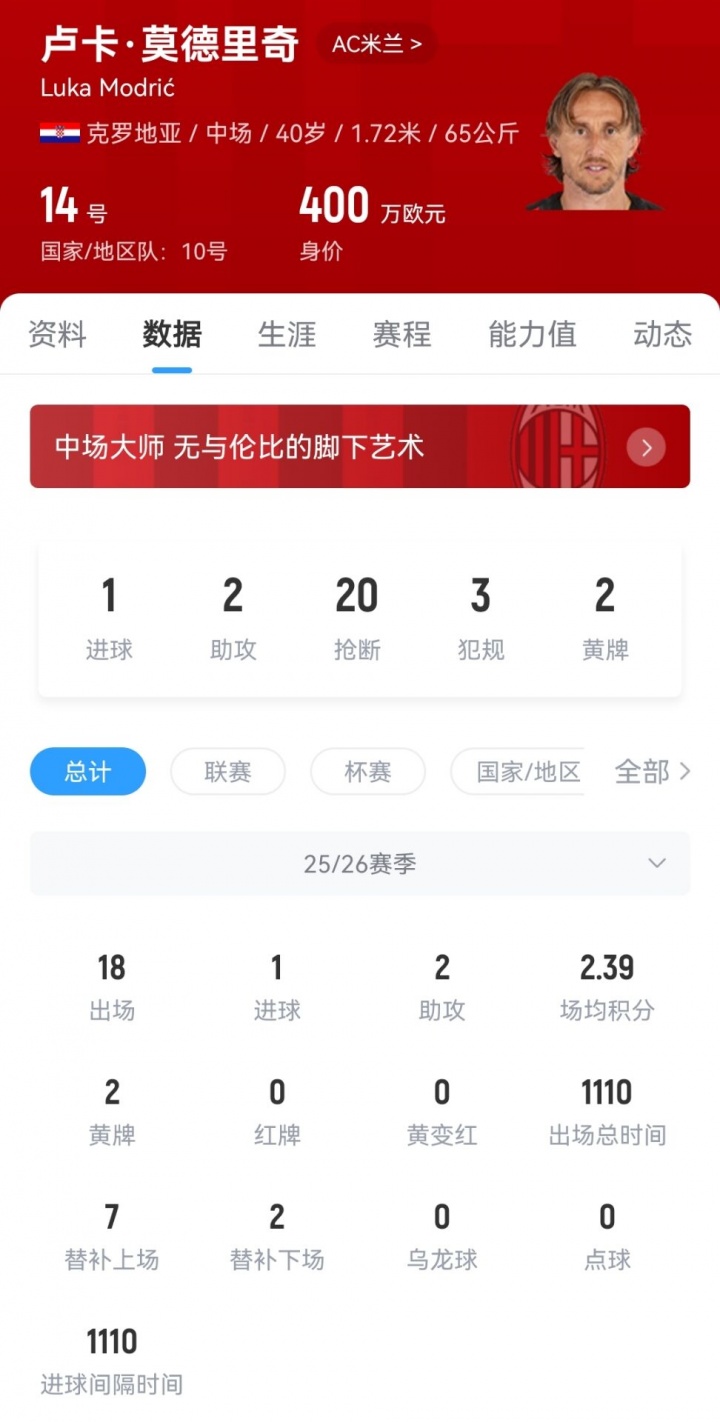The height and width of the screenshot is (1422, 720).
Task: Open the 赛程 tab
Action: pos(402,334)
